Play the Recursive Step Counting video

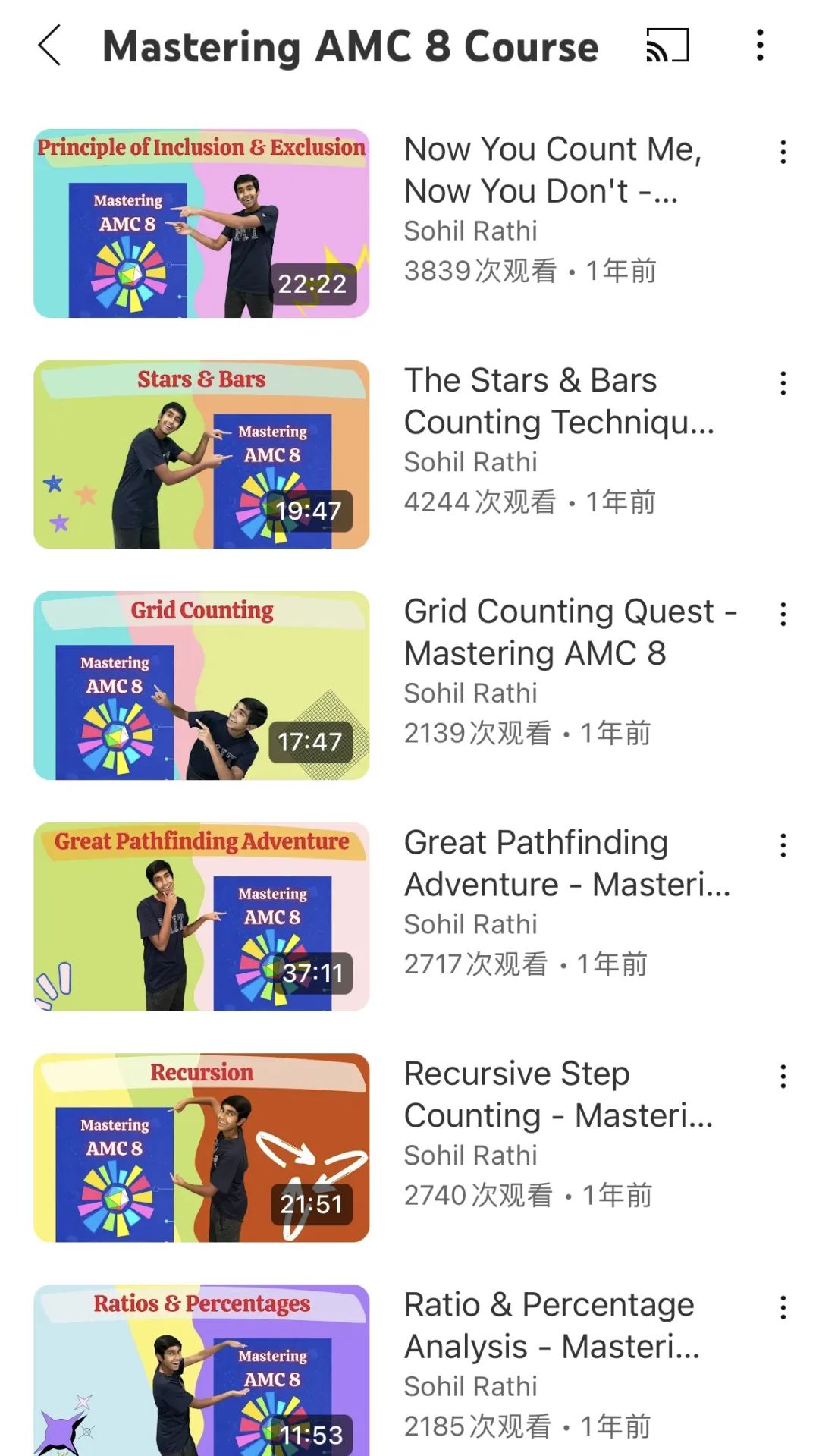pos(201,1147)
